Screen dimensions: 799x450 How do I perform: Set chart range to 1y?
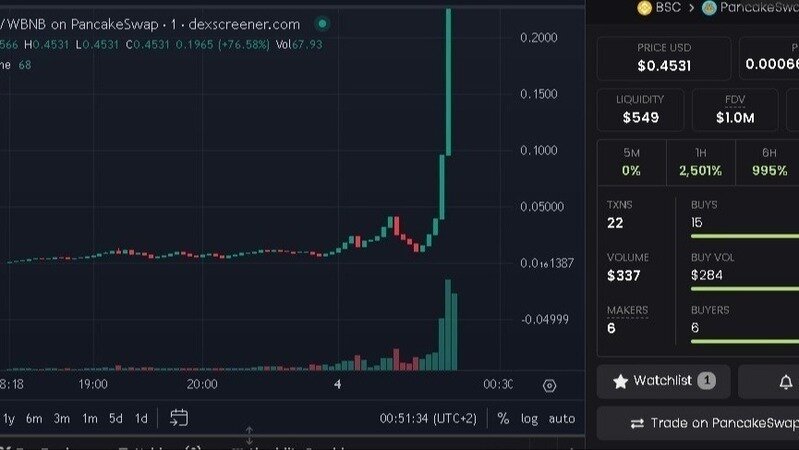click(9, 418)
